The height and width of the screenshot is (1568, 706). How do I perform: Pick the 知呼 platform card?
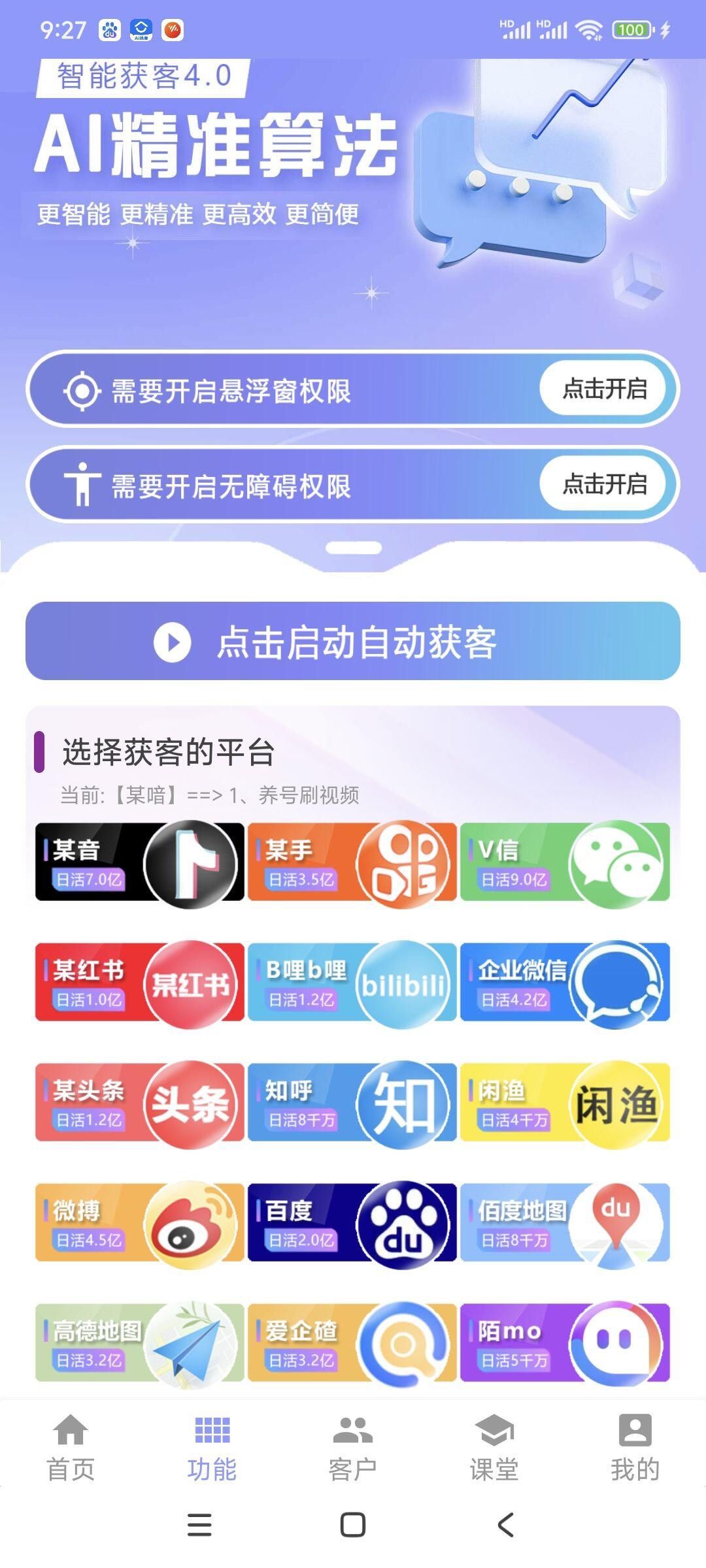tap(352, 1103)
